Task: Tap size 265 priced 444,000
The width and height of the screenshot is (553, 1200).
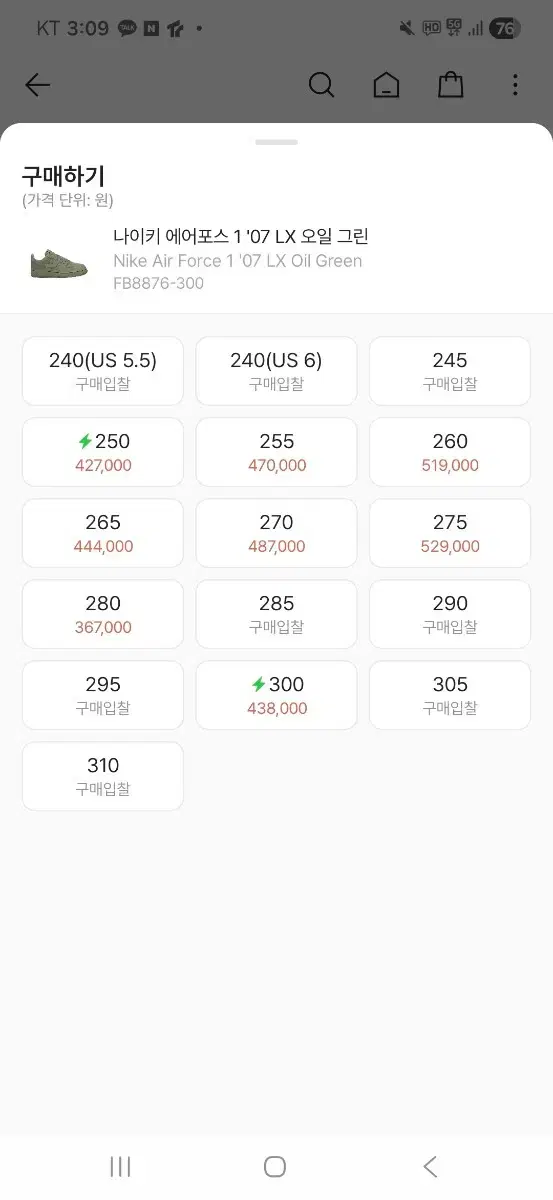Action: point(103,533)
